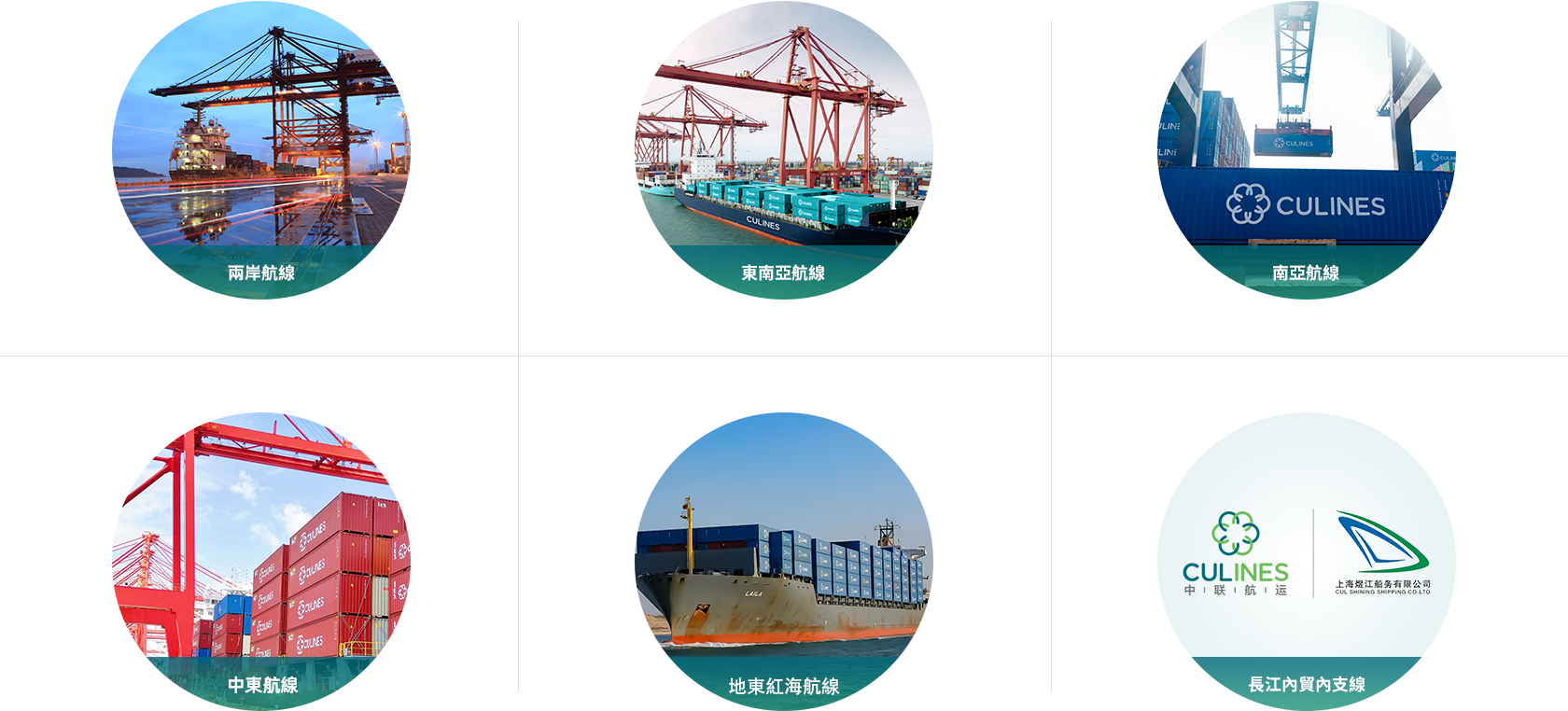Open the 中東航線 route tile
The image size is (1568, 711).
tap(261, 562)
